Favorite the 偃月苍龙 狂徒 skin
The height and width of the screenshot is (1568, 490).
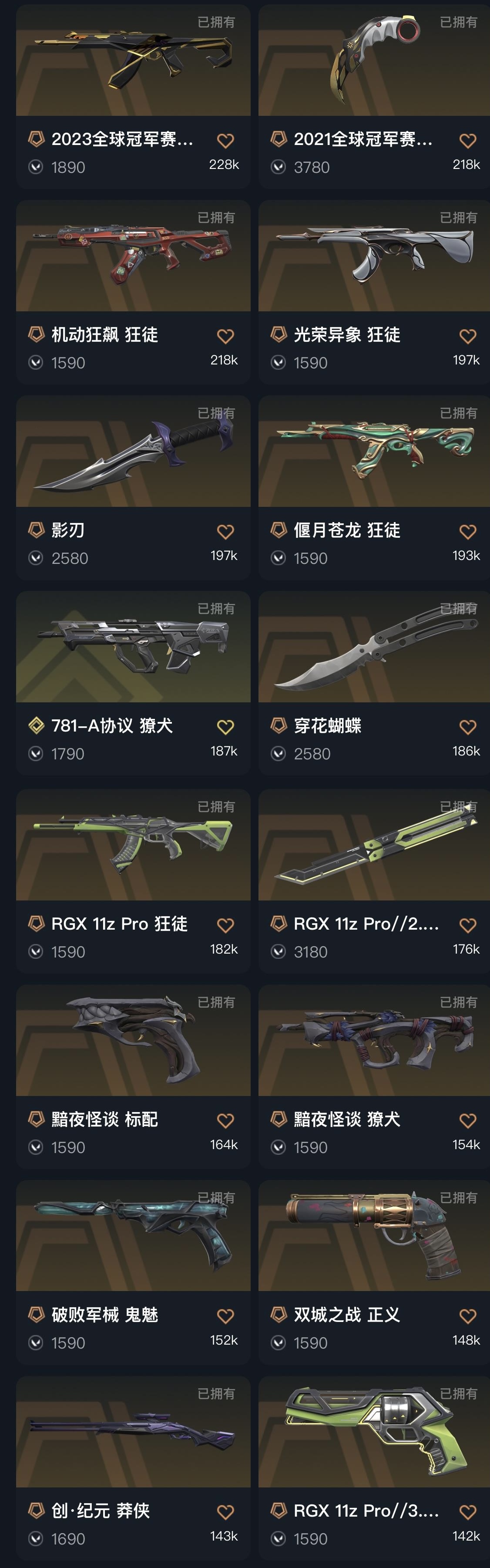pyautogui.click(x=467, y=531)
